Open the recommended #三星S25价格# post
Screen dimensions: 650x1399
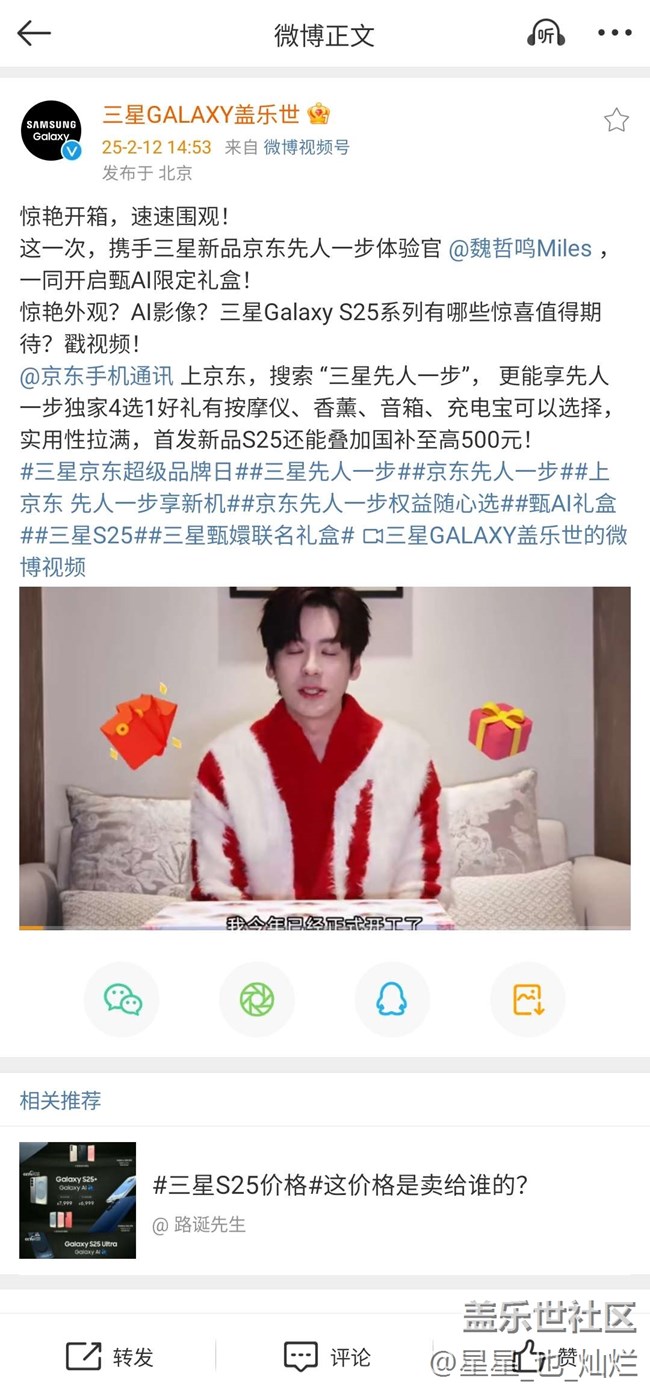pos(340,1186)
